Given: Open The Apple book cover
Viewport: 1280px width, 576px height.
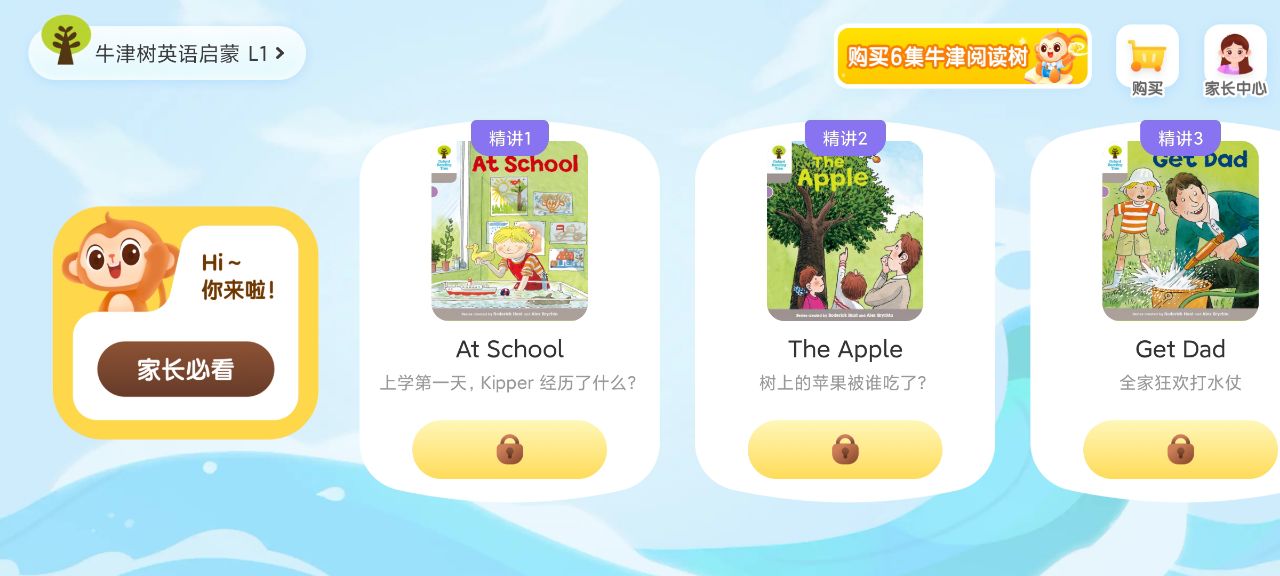Looking at the screenshot, I should click(845, 232).
